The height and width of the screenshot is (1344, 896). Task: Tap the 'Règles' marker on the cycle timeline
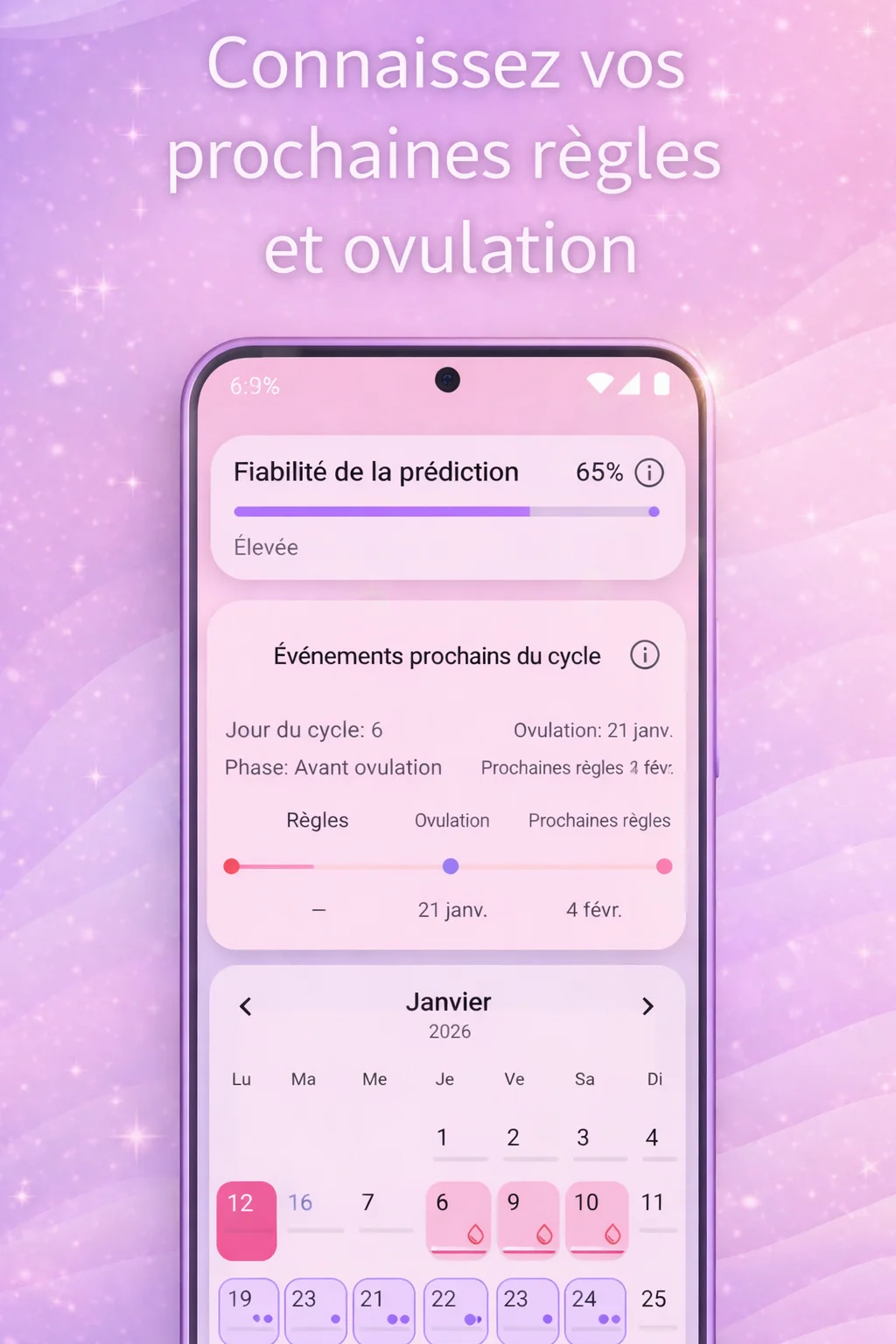(x=231, y=866)
